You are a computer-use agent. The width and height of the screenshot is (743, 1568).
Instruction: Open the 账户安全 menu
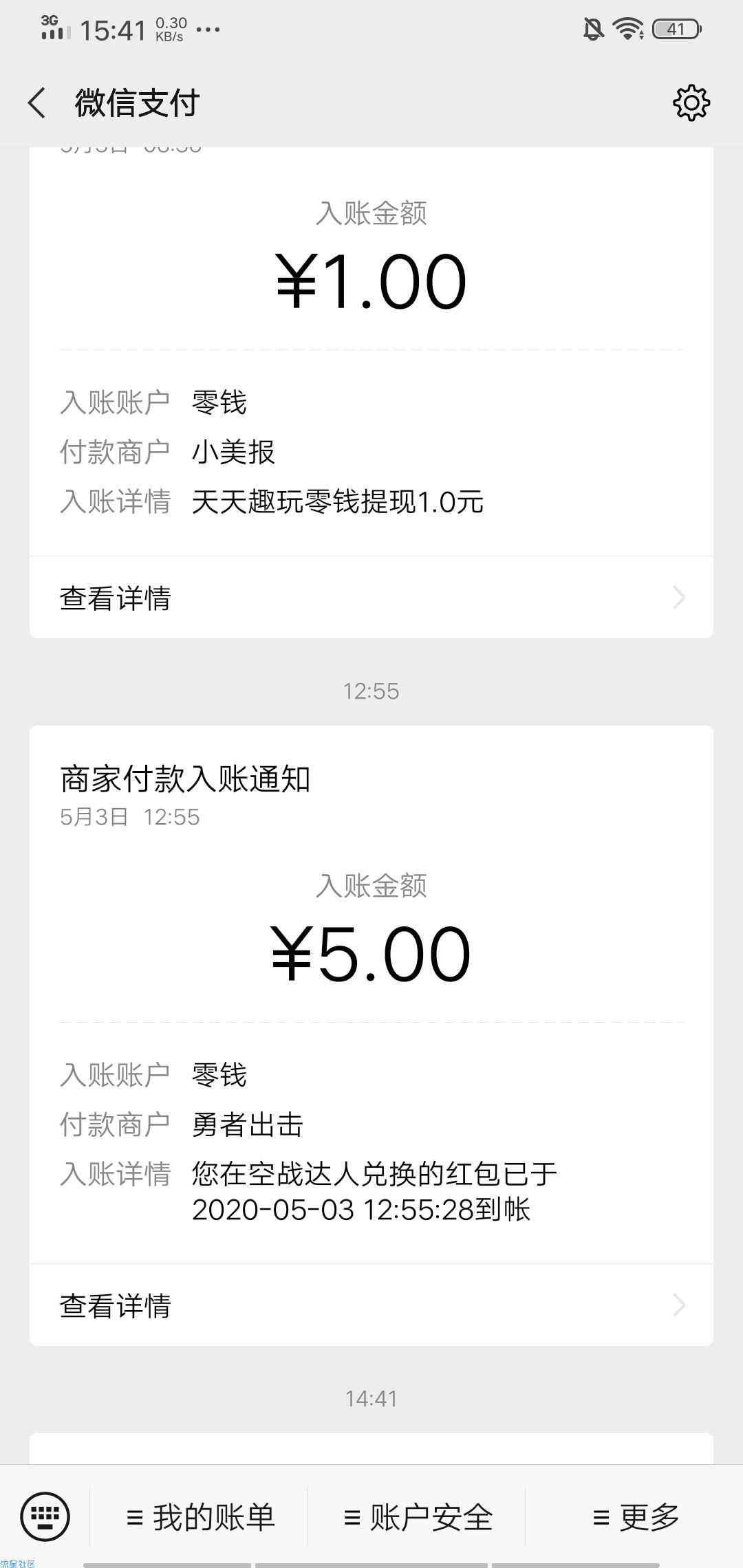tap(418, 1517)
